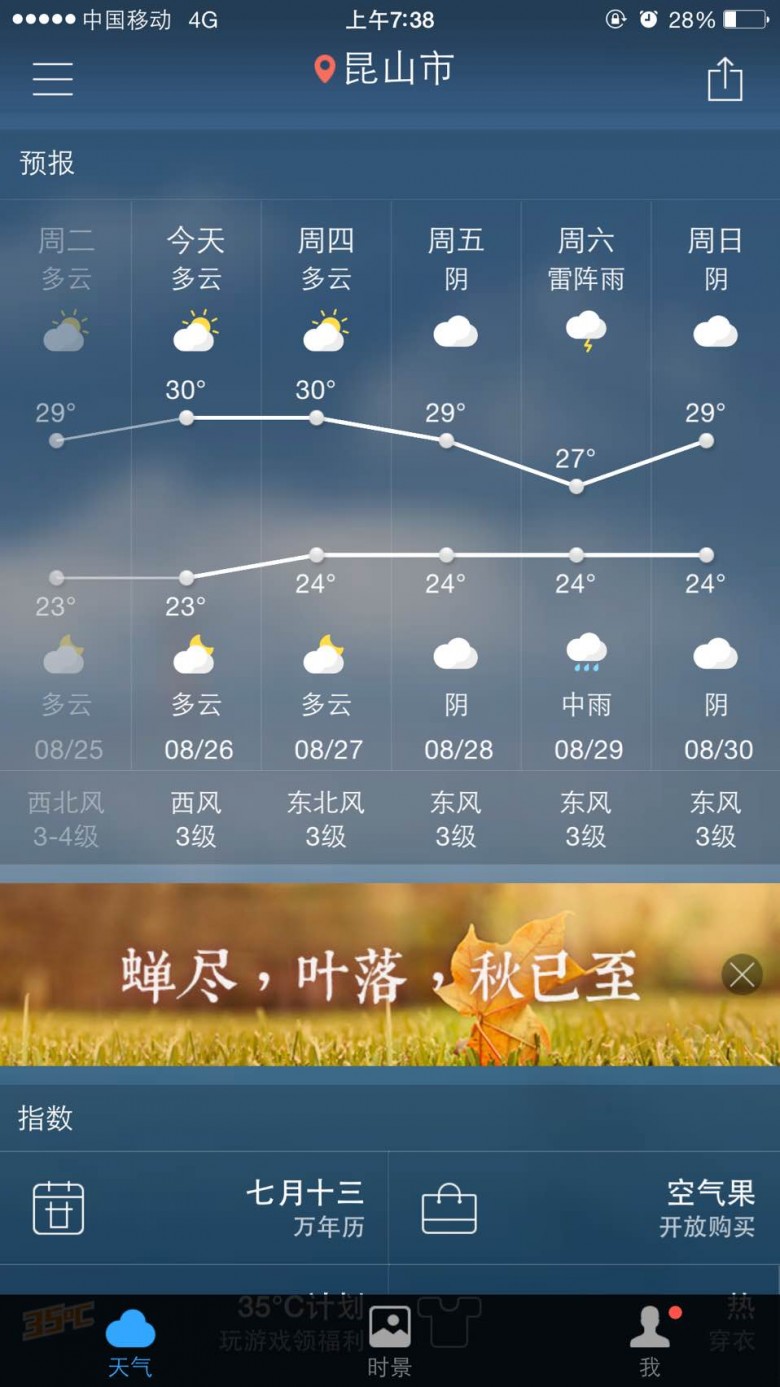Select 今天 08/26 forecast column
This screenshot has width=780, height=1387.
(196, 485)
